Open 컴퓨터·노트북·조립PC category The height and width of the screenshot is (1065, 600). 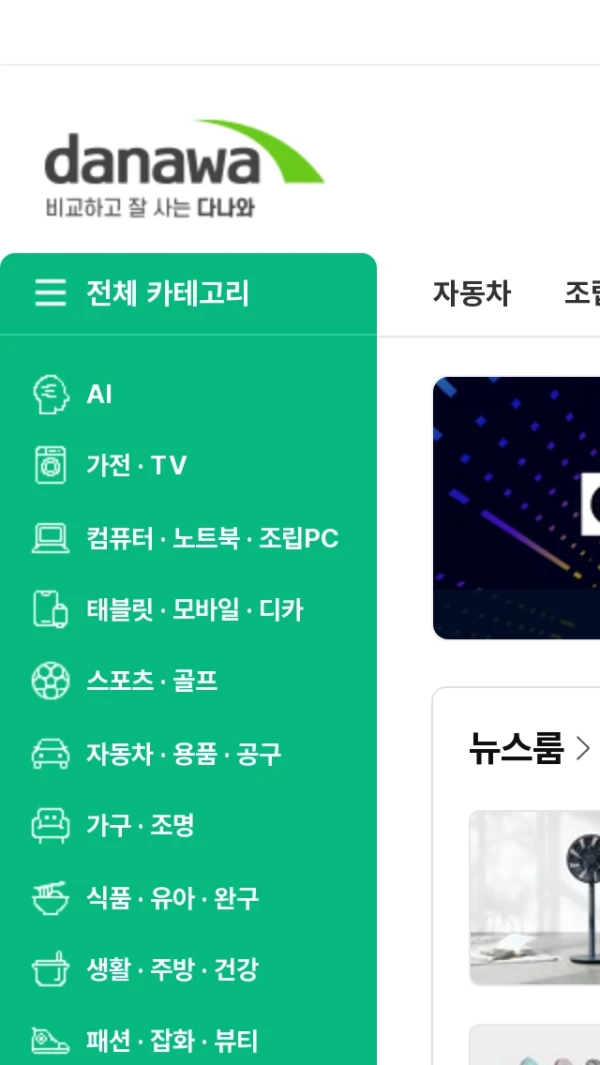[212, 538]
